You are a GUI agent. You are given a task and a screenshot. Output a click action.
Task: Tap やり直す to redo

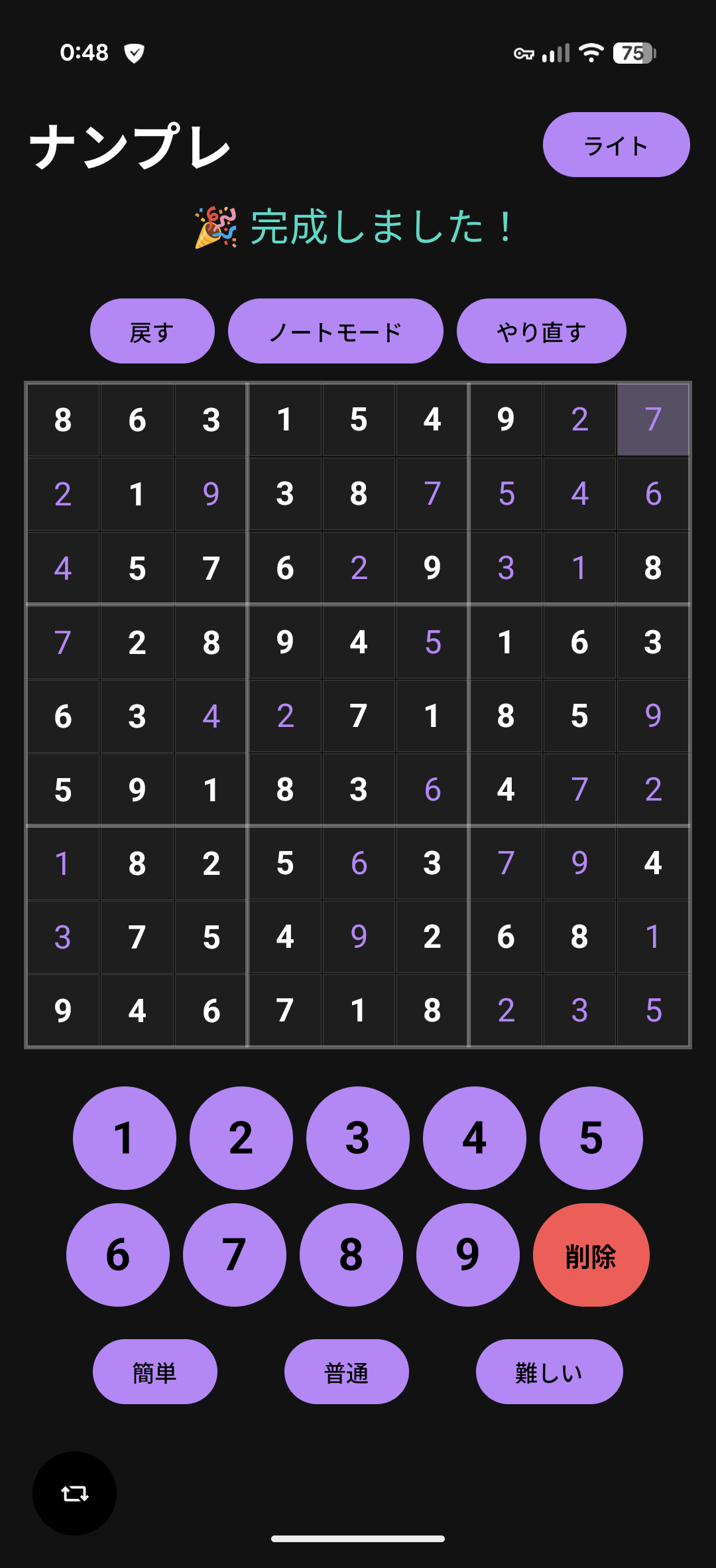click(x=541, y=331)
